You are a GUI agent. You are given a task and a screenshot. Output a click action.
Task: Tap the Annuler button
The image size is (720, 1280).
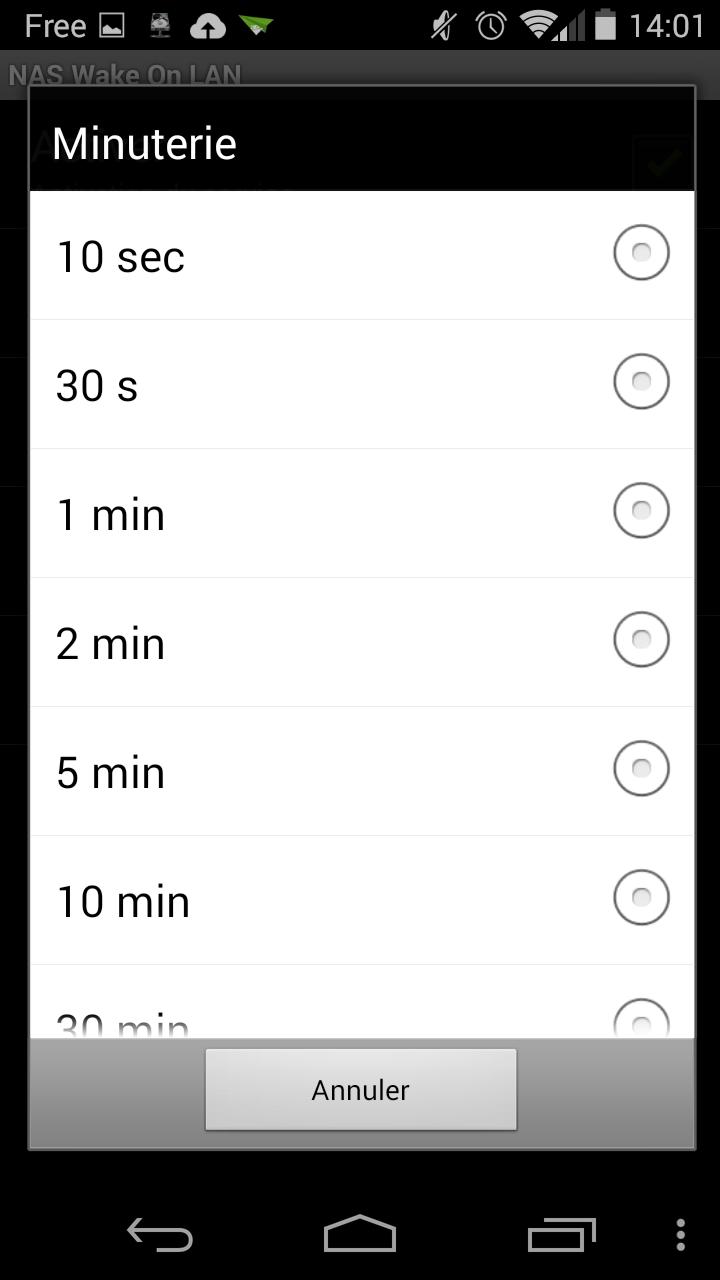(x=360, y=1089)
